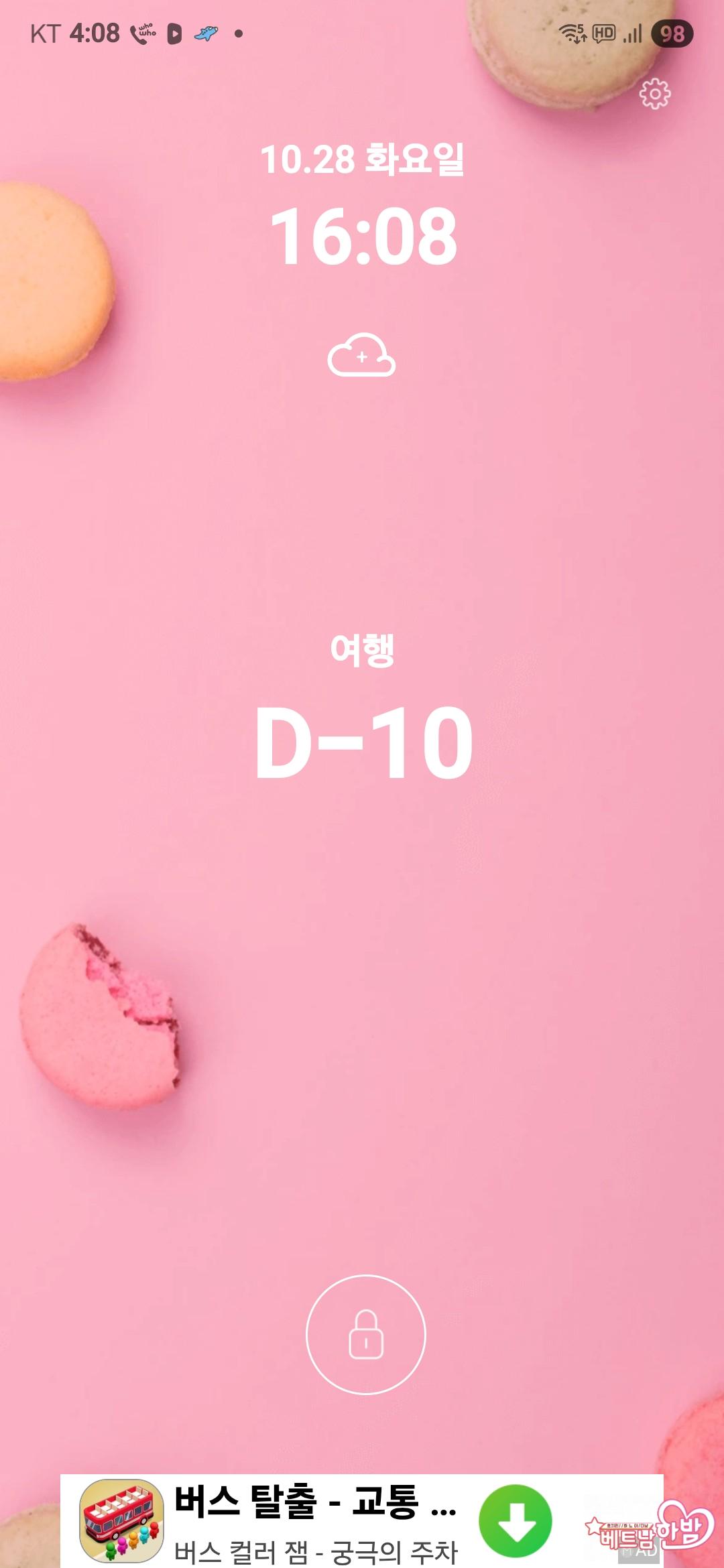Screen dimensions: 724x1568
Task: Tap the unlock padlock button
Action: pos(366,1334)
